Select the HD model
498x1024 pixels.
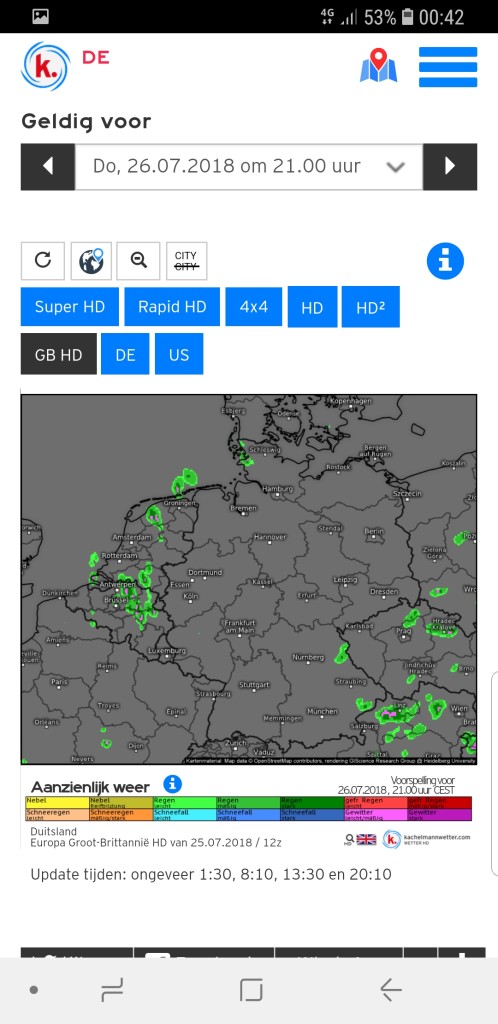point(312,307)
